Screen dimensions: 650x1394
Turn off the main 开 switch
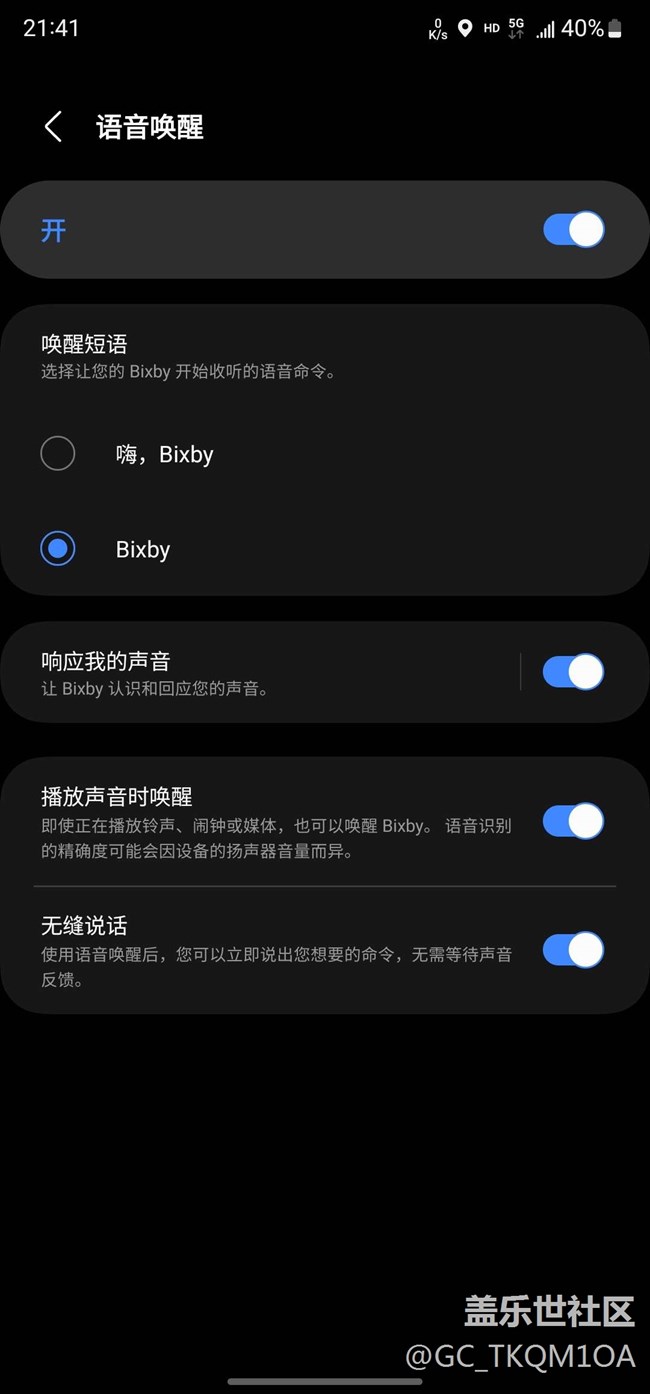click(x=574, y=230)
